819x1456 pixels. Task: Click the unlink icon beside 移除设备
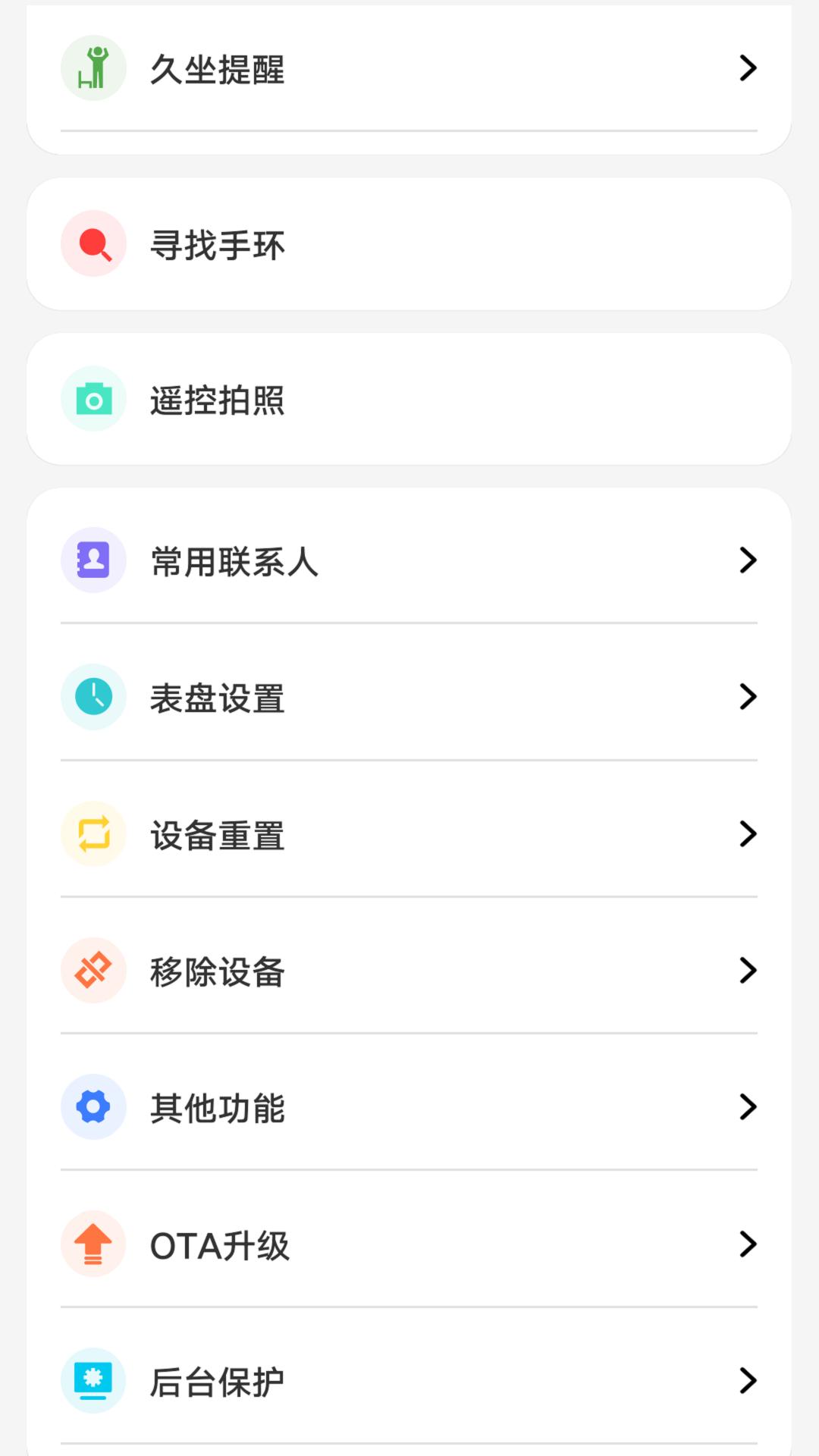tap(93, 971)
